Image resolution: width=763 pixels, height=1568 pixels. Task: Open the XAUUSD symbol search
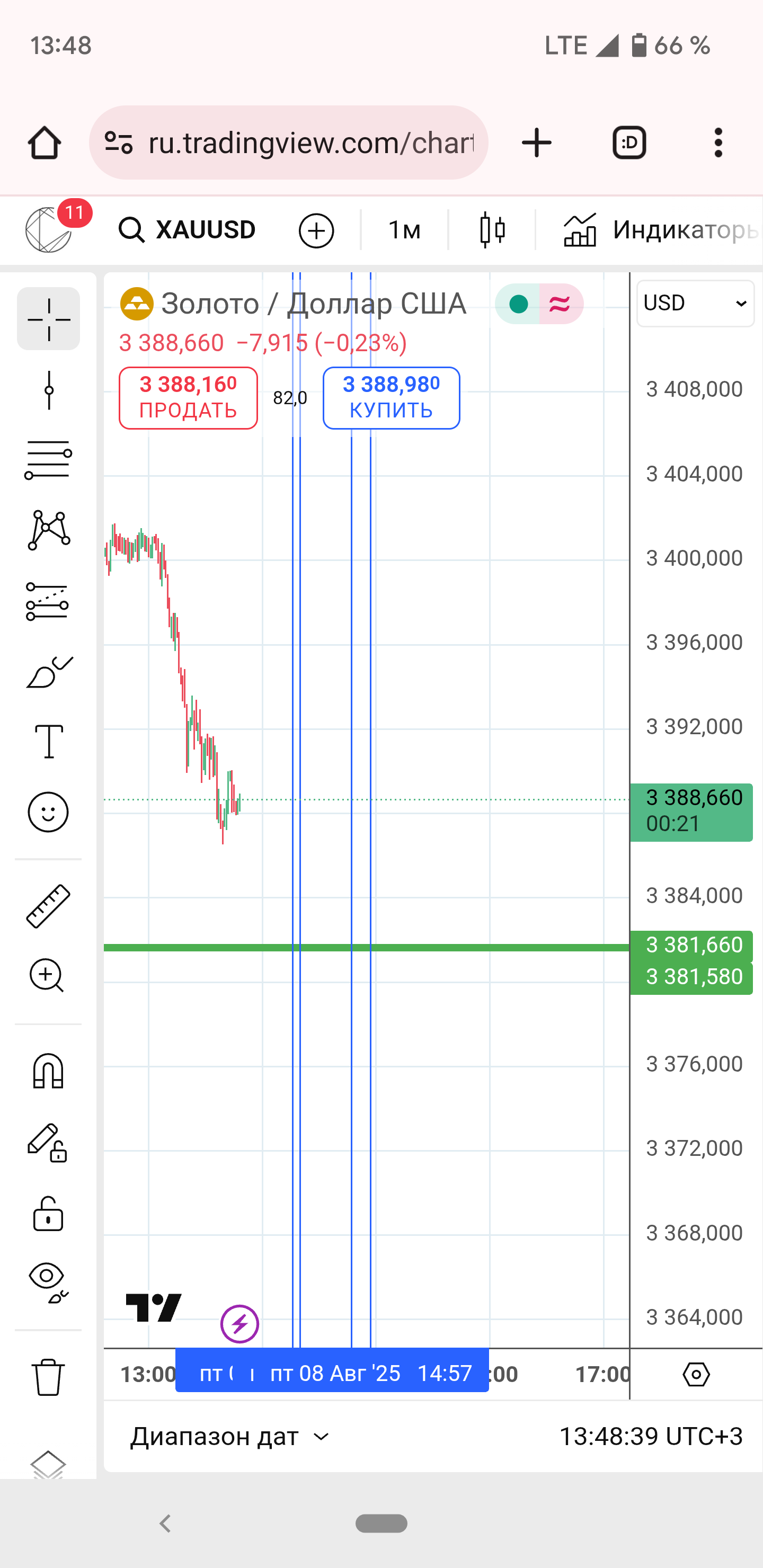pyautogui.click(x=187, y=230)
